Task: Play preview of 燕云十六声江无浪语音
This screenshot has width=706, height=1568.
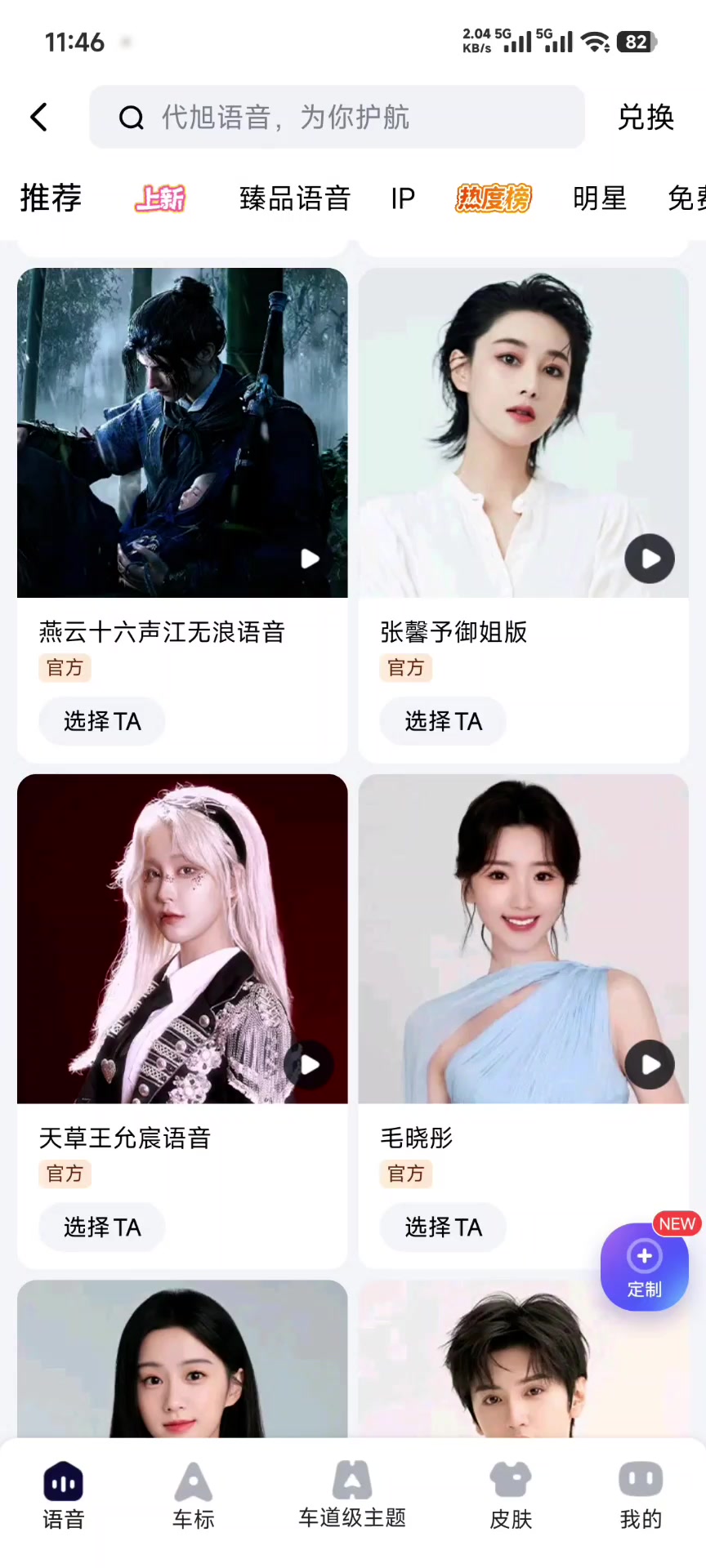Action: pos(310,559)
